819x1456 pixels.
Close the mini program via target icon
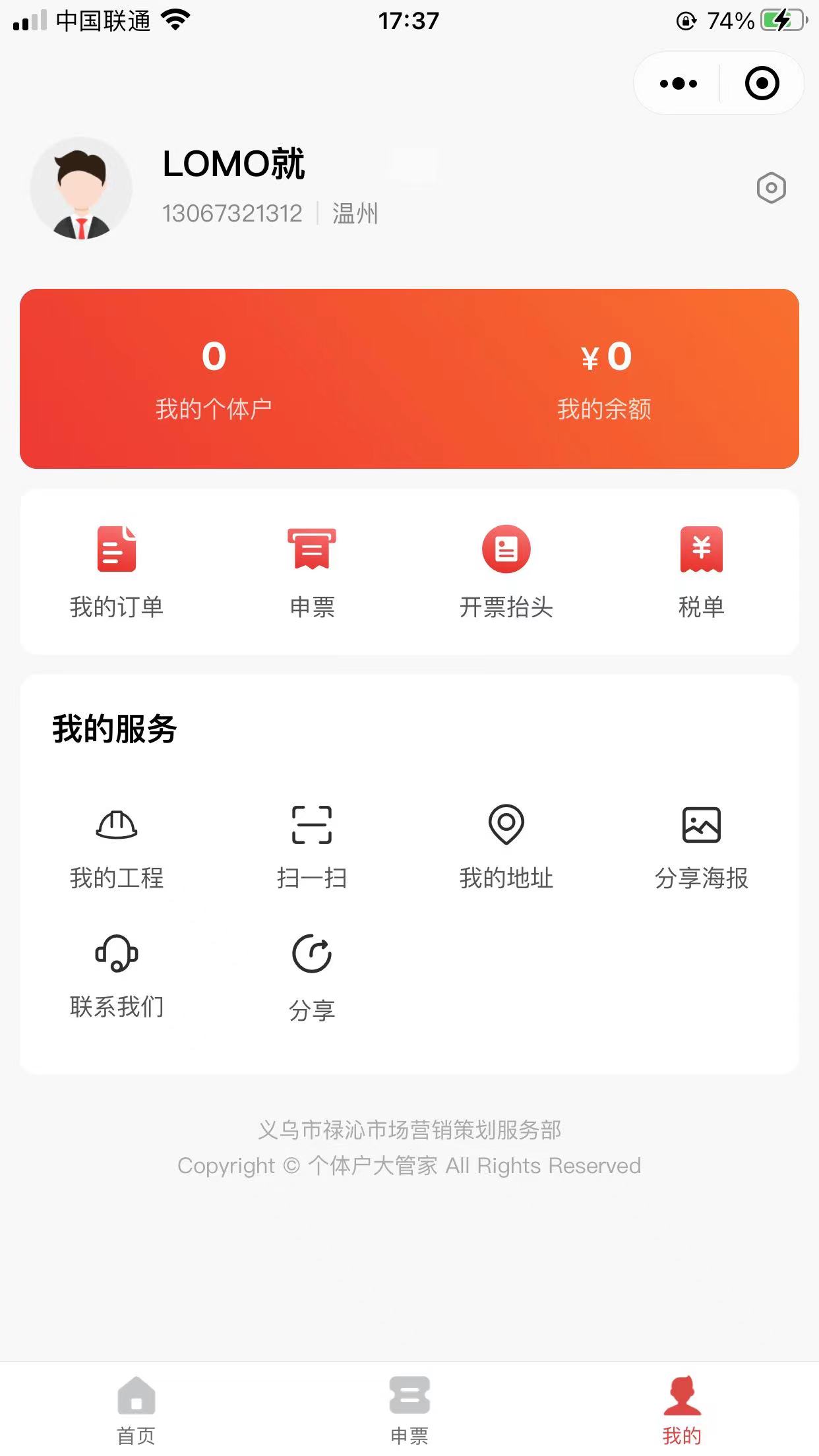pos(762,84)
